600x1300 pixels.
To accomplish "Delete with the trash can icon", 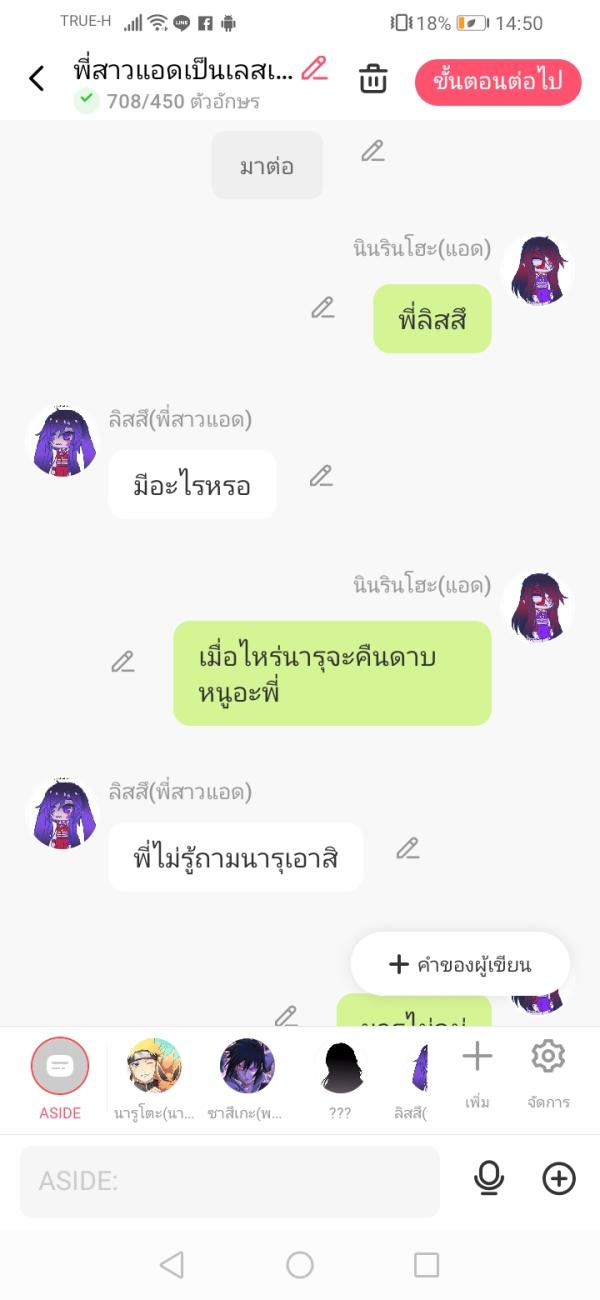I will point(373,79).
